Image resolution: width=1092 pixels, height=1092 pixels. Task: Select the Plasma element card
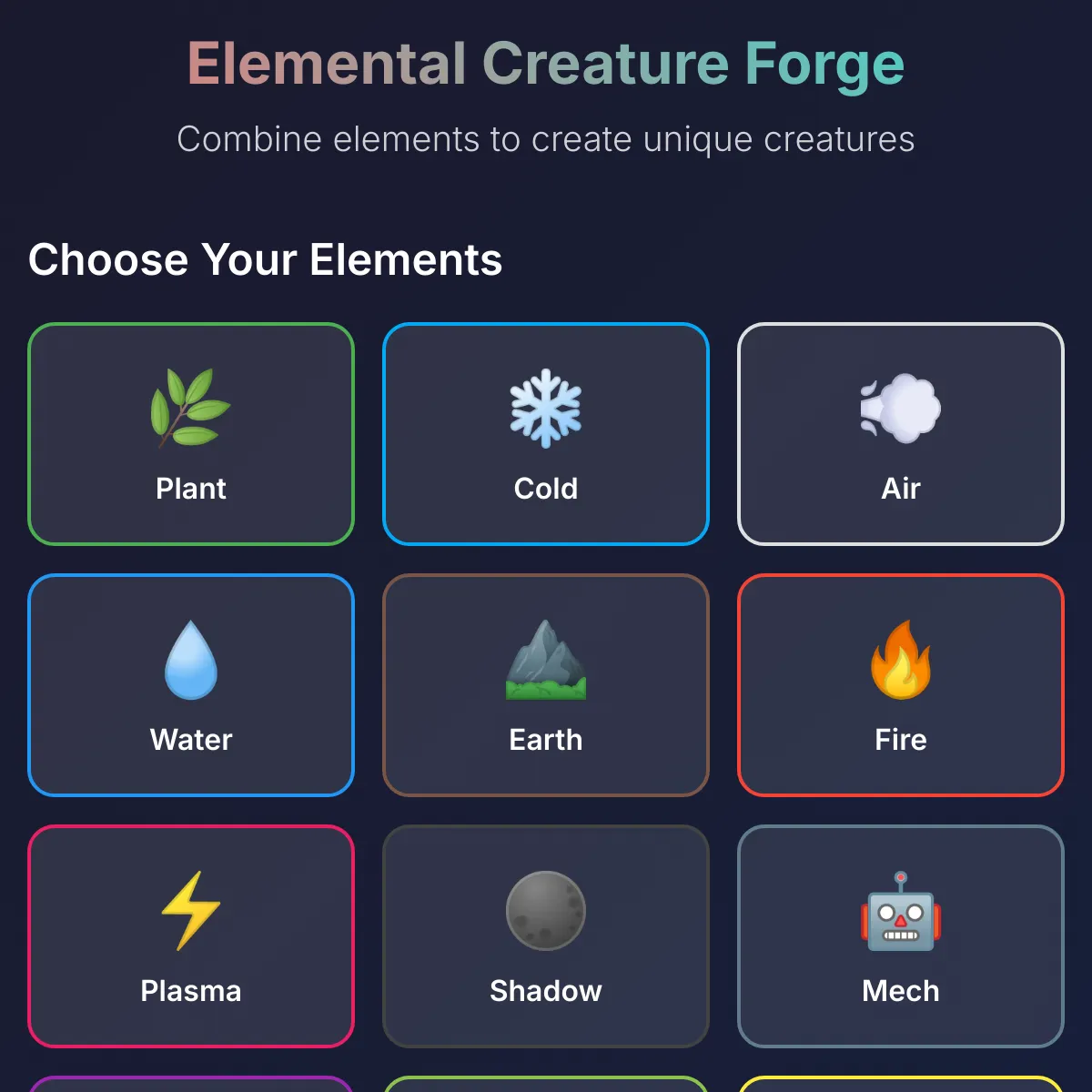[191, 936]
